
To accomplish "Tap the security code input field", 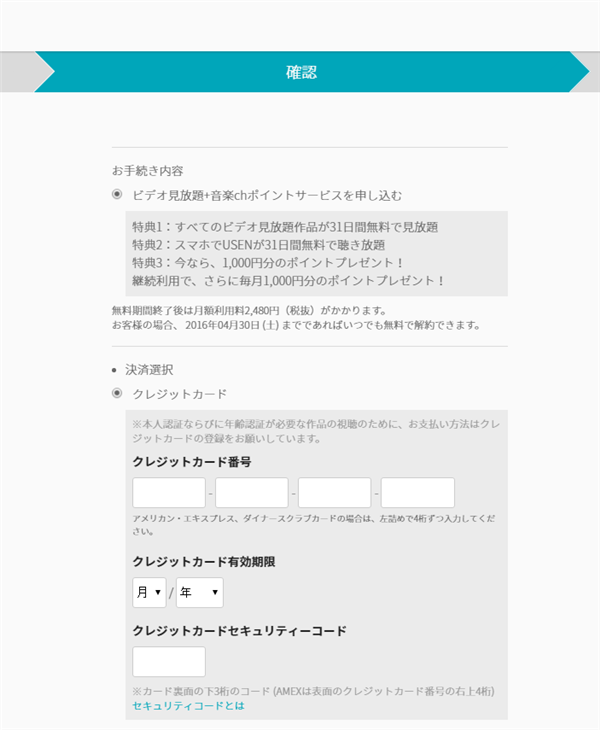I will point(169,662).
